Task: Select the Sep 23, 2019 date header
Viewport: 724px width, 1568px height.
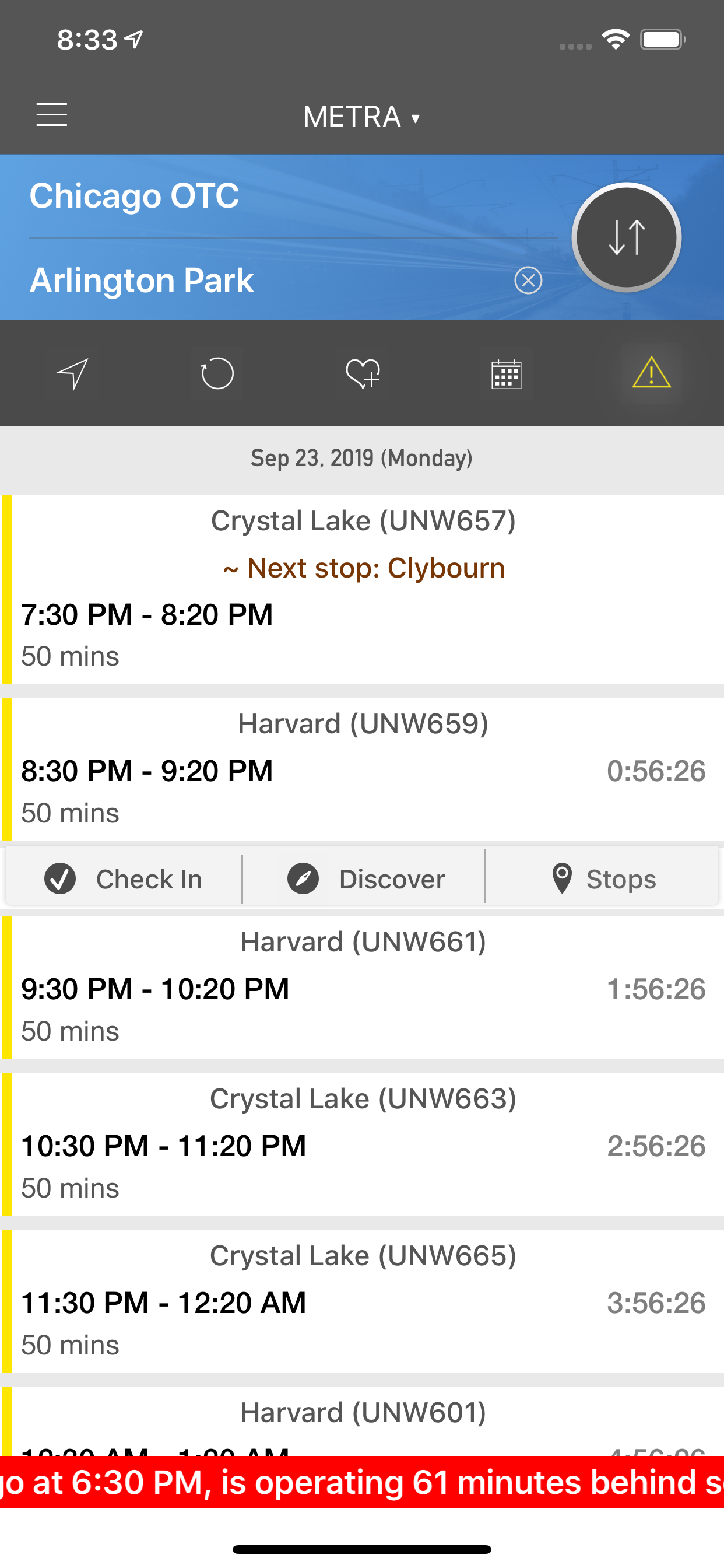Action: pyautogui.click(x=362, y=458)
